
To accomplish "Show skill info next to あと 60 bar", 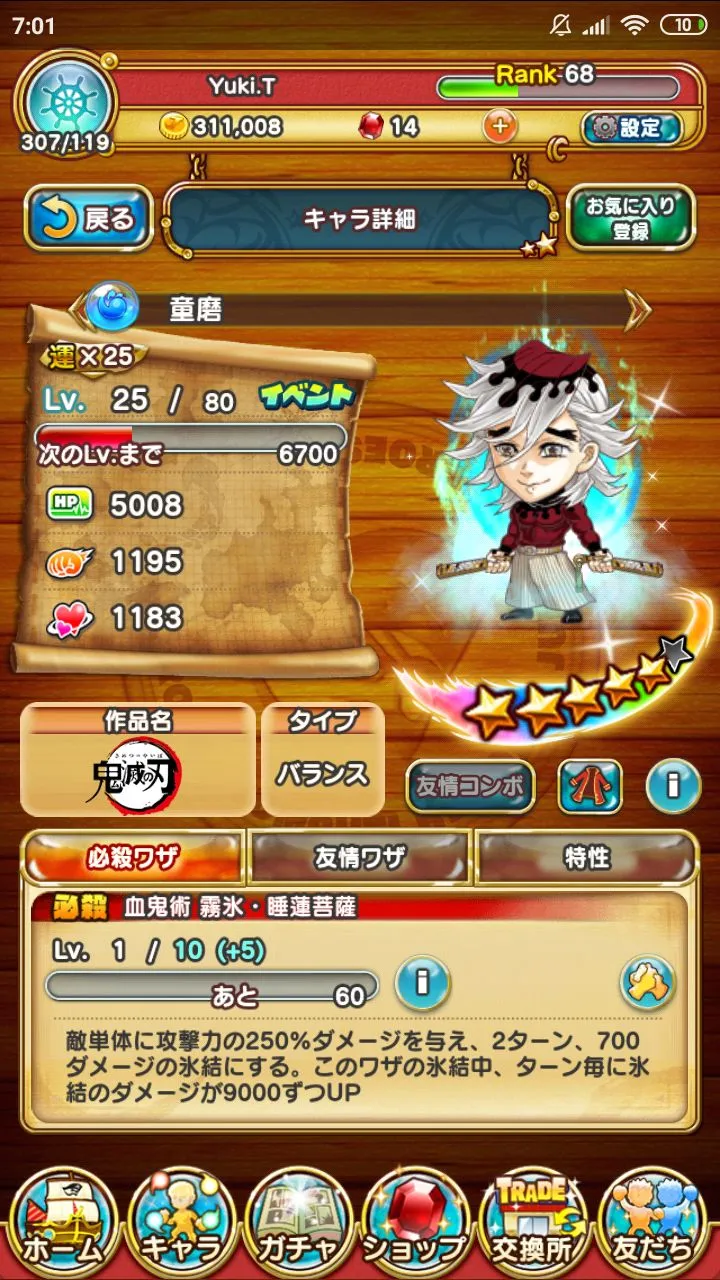I will (421, 983).
